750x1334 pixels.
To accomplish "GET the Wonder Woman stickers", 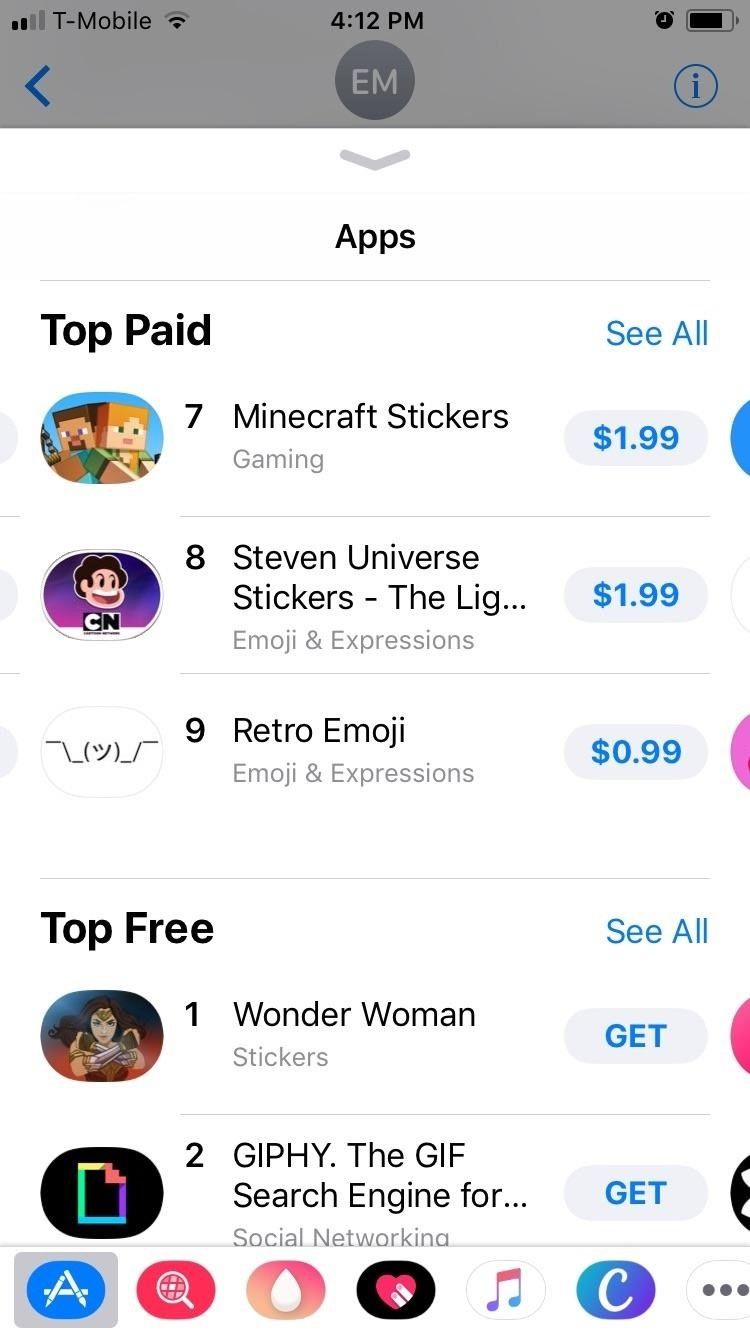I will point(635,1036).
